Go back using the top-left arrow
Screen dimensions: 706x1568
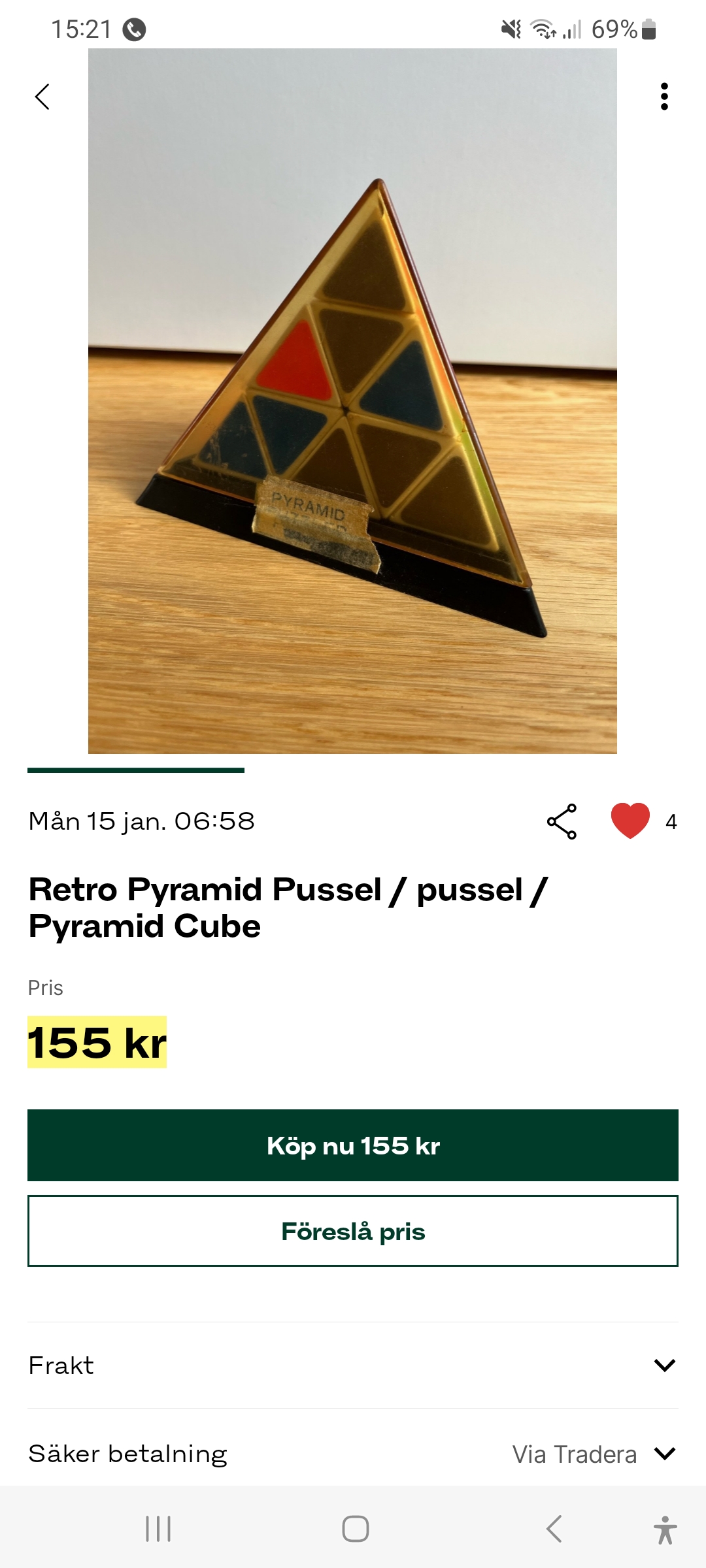click(42, 97)
